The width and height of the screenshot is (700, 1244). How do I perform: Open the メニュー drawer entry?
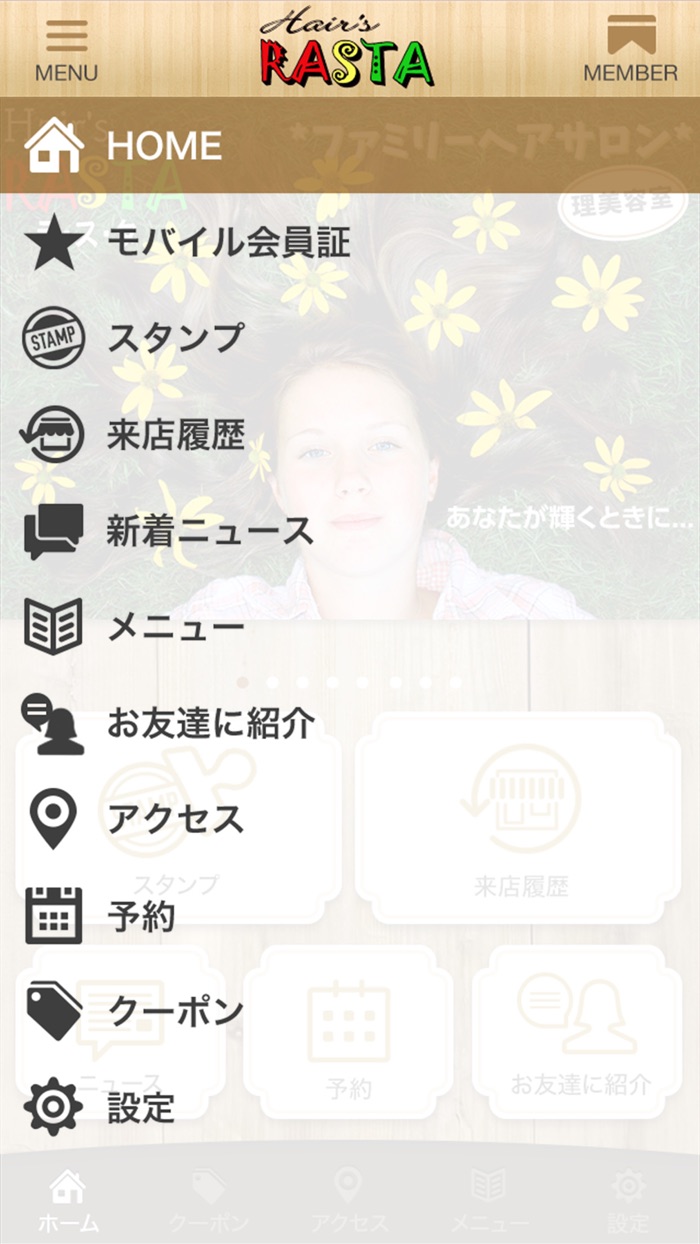tap(175, 628)
